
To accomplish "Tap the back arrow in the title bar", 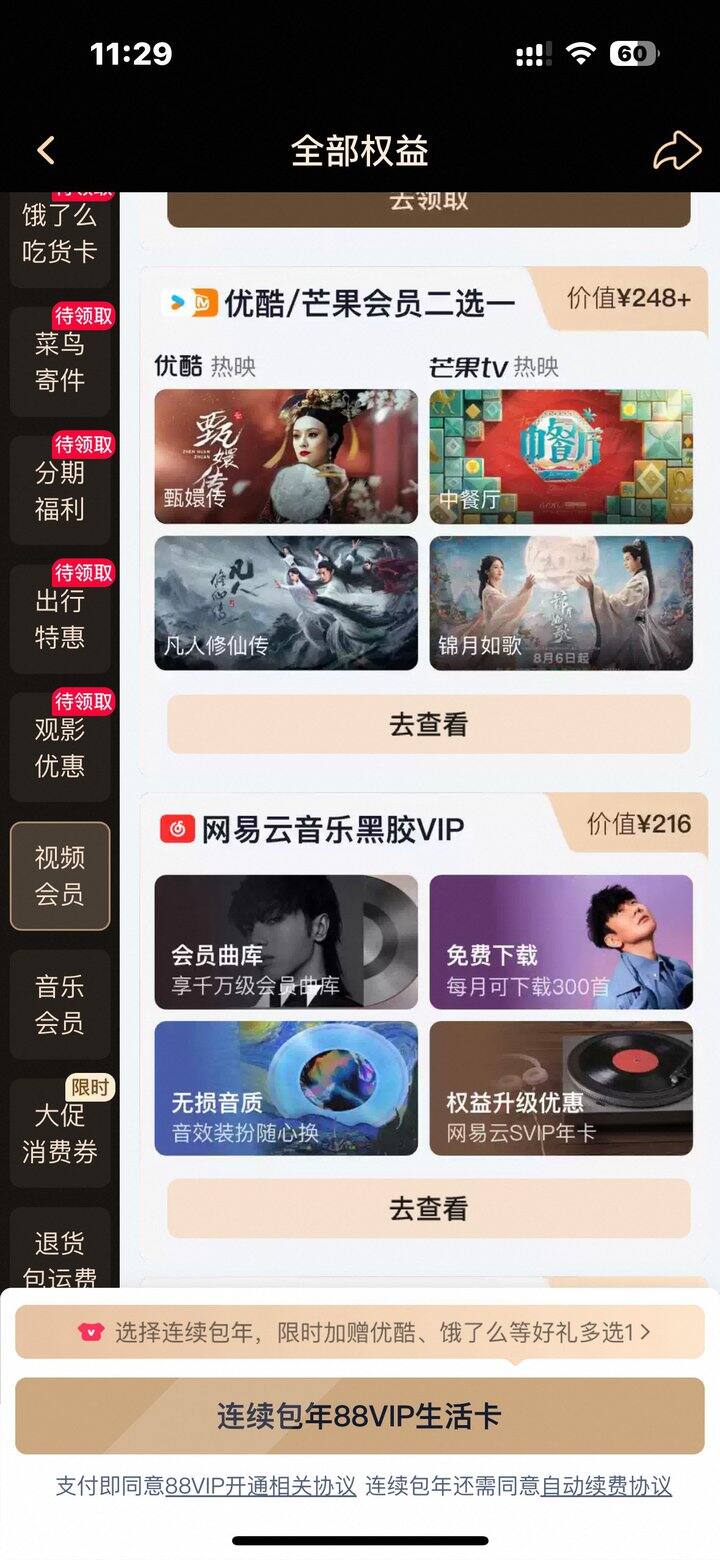I will (44, 148).
